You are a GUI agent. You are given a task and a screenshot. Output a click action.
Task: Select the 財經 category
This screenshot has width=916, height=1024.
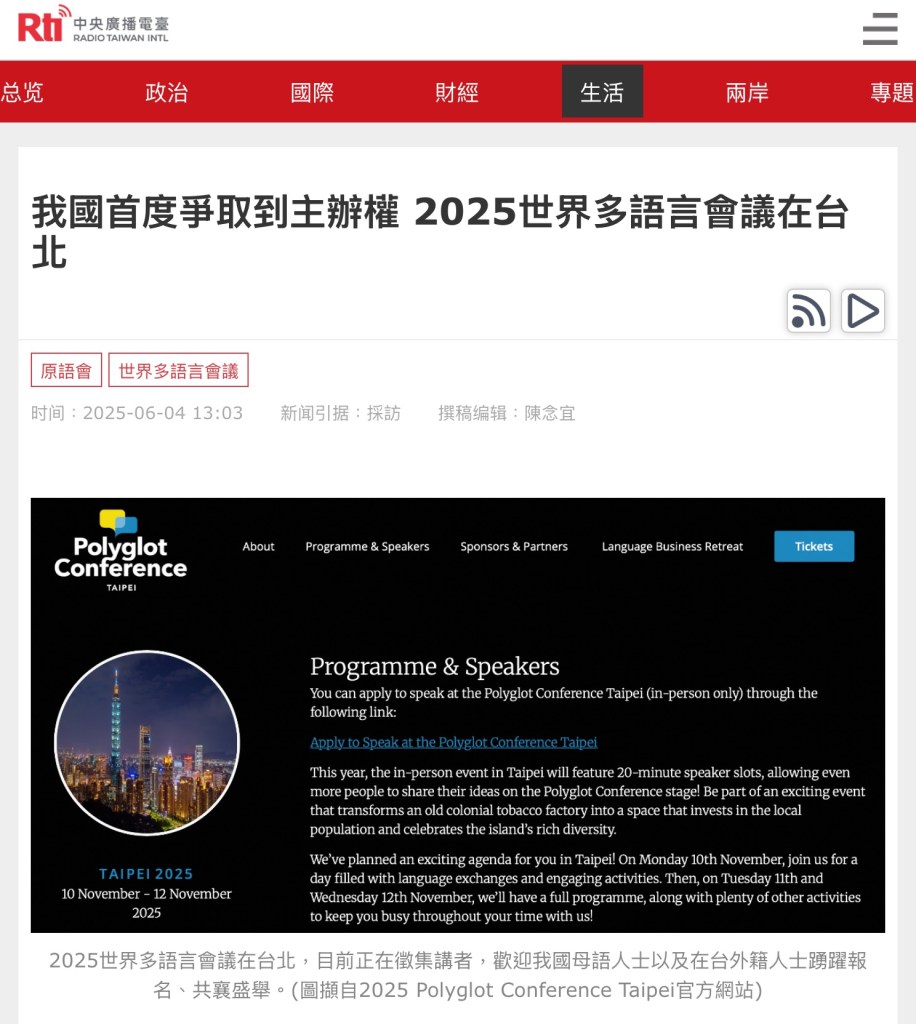point(457,93)
